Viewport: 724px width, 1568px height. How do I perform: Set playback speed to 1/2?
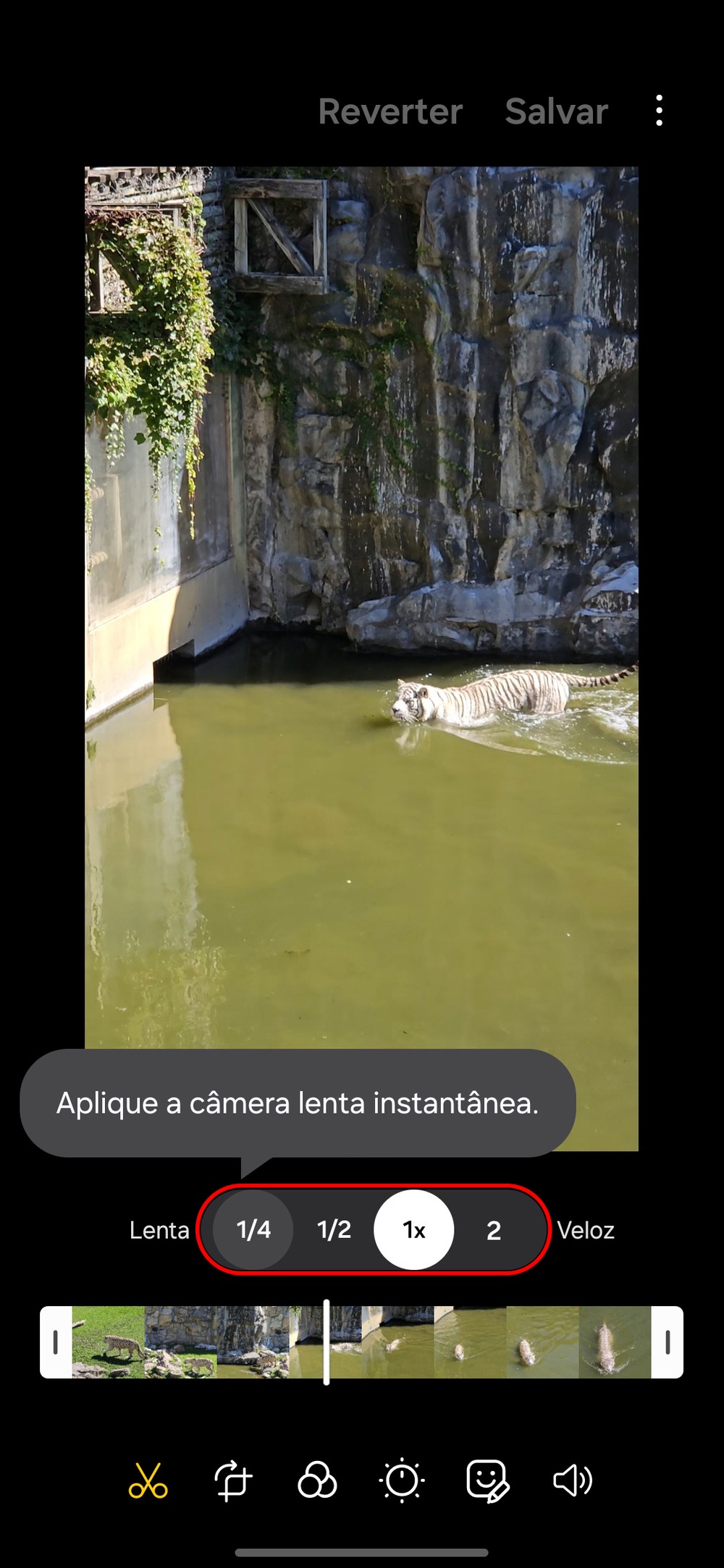pos(334,1229)
